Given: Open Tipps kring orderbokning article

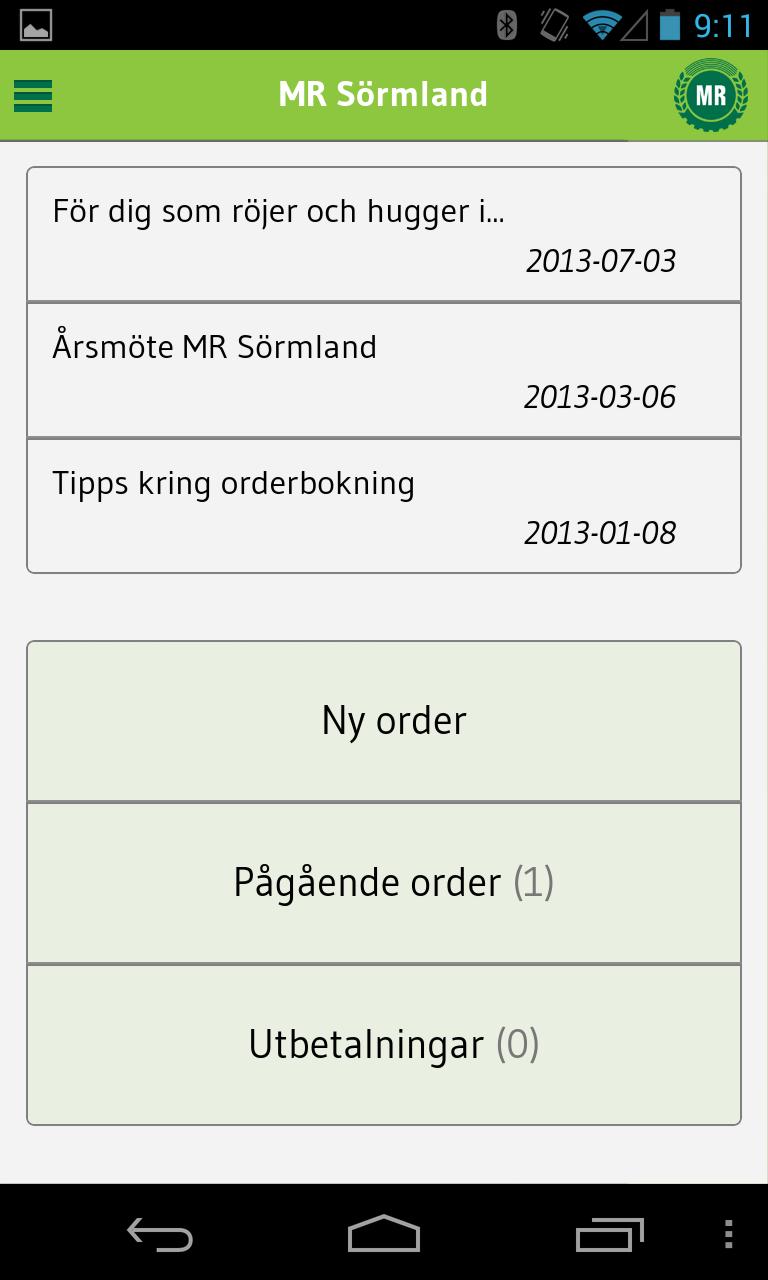Looking at the screenshot, I should point(383,505).
